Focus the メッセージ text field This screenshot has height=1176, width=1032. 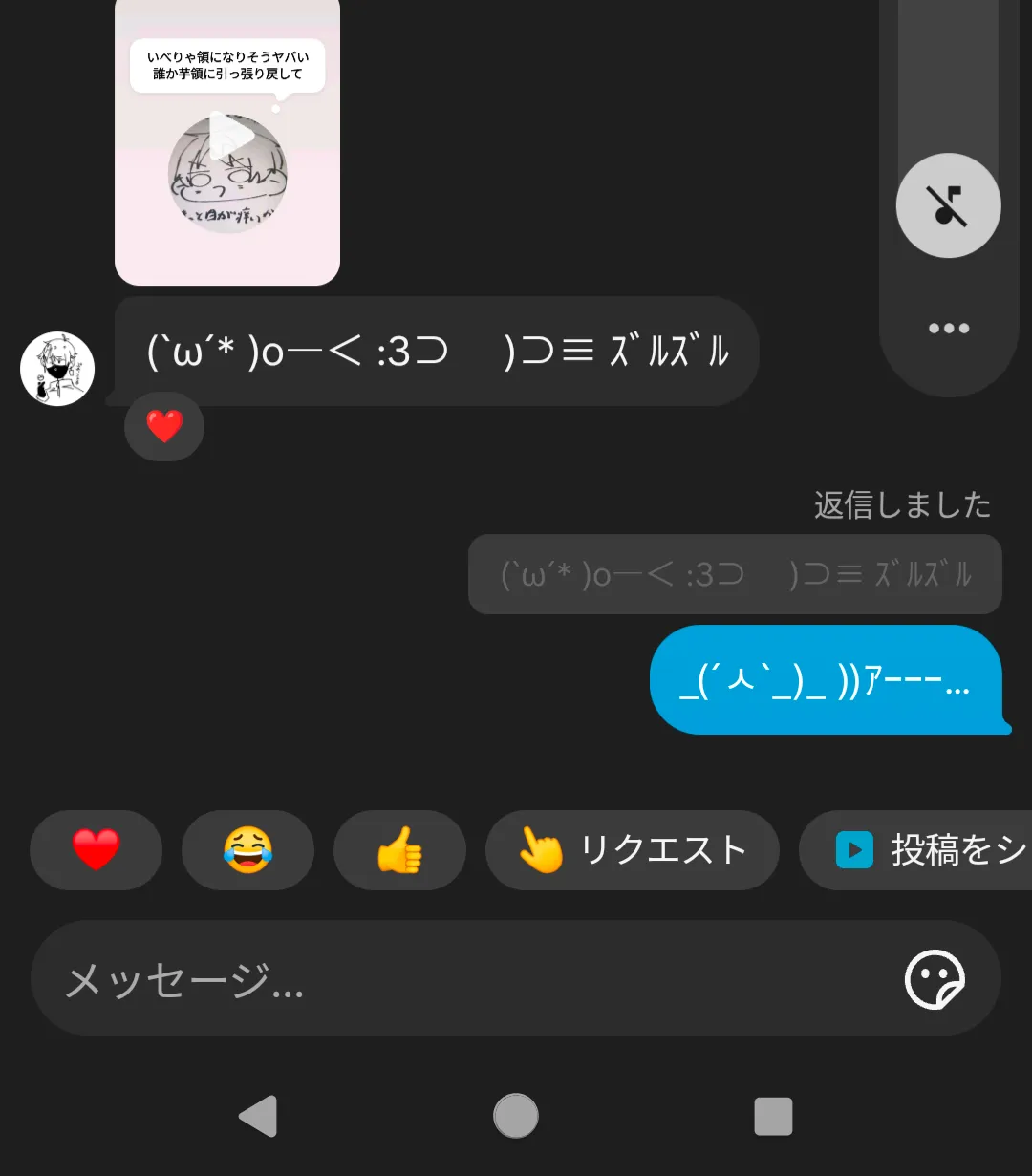click(x=459, y=978)
